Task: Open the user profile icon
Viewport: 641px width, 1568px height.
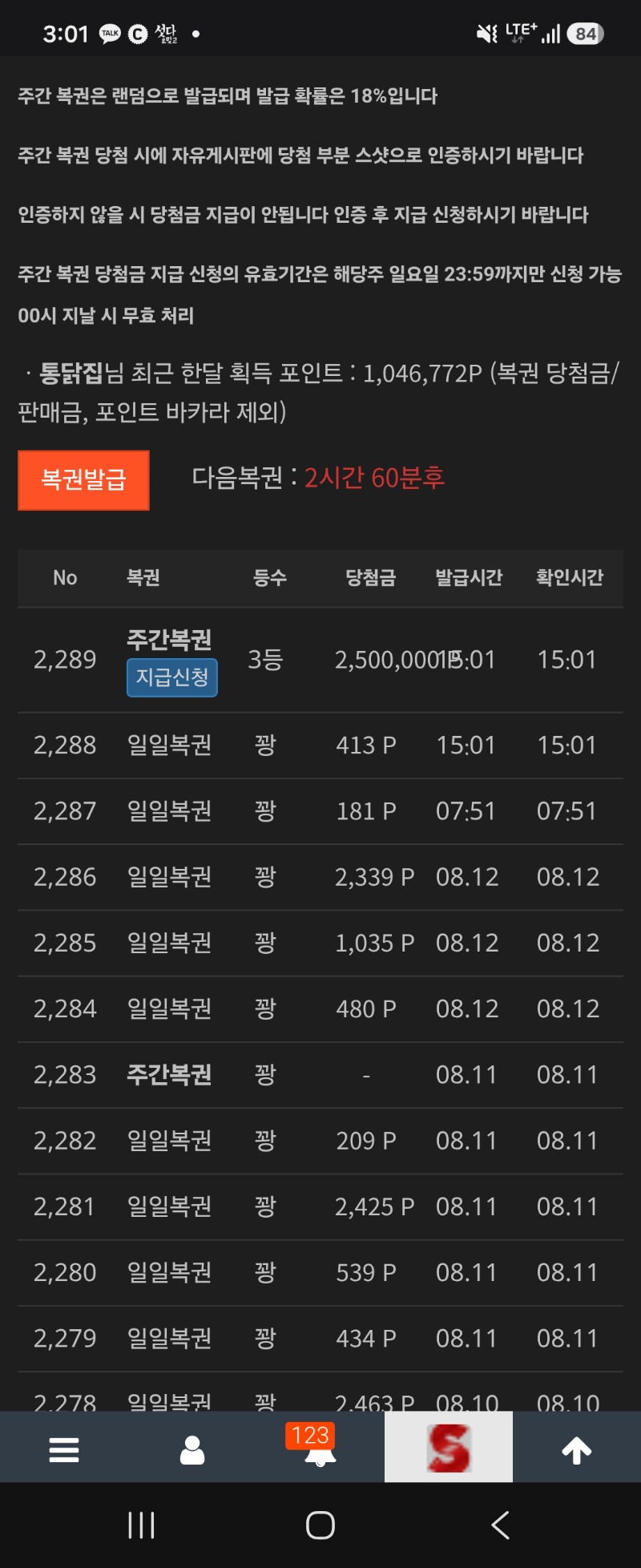Action: pyautogui.click(x=192, y=1450)
